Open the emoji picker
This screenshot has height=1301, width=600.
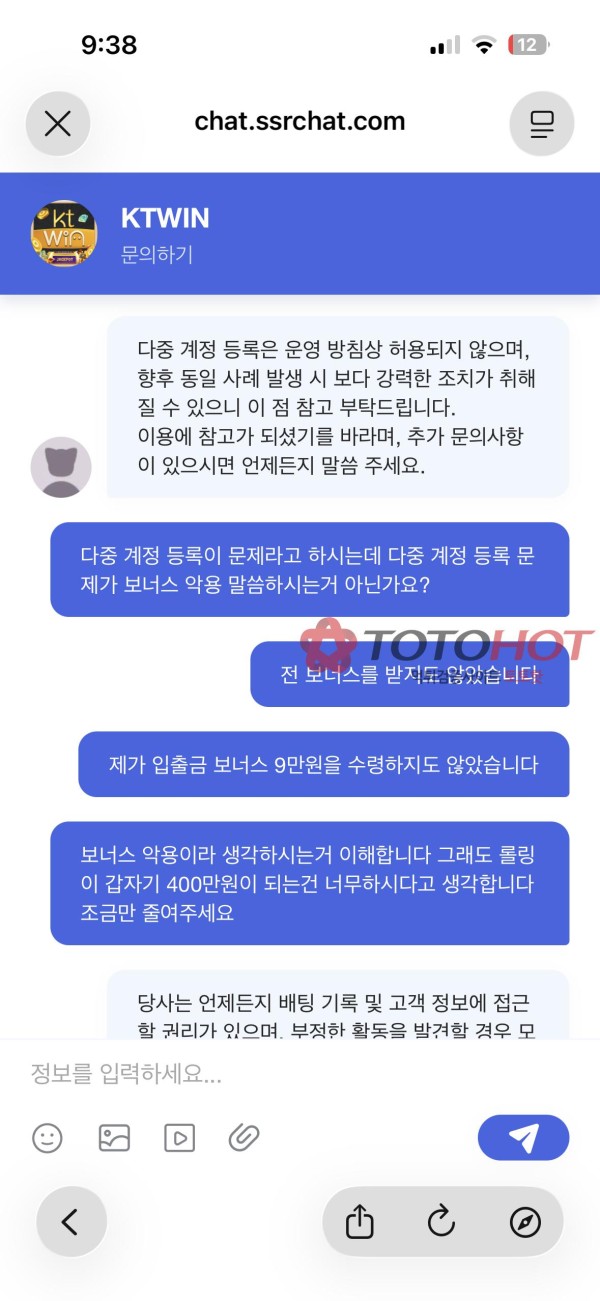[47, 1137]
